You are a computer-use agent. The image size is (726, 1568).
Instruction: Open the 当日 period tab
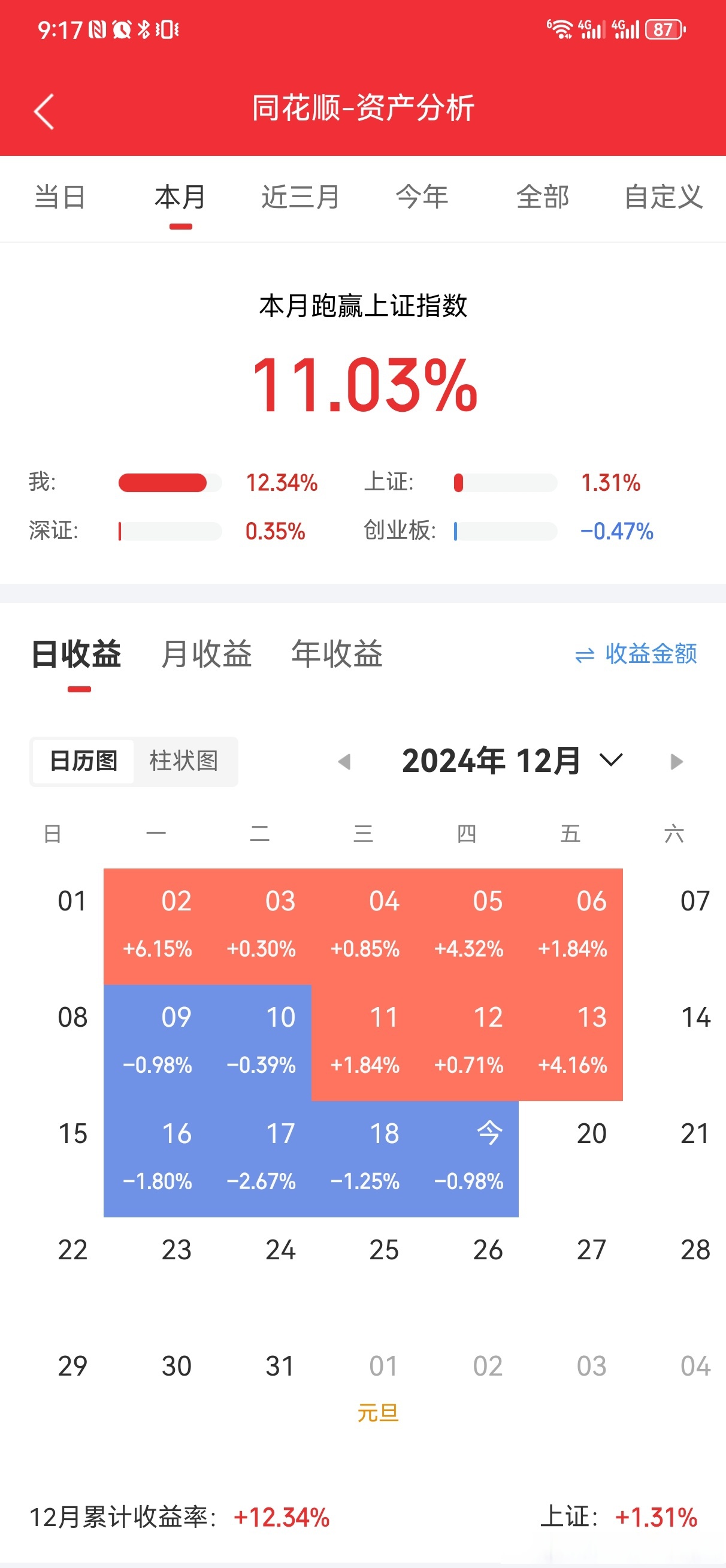[60, 197]
